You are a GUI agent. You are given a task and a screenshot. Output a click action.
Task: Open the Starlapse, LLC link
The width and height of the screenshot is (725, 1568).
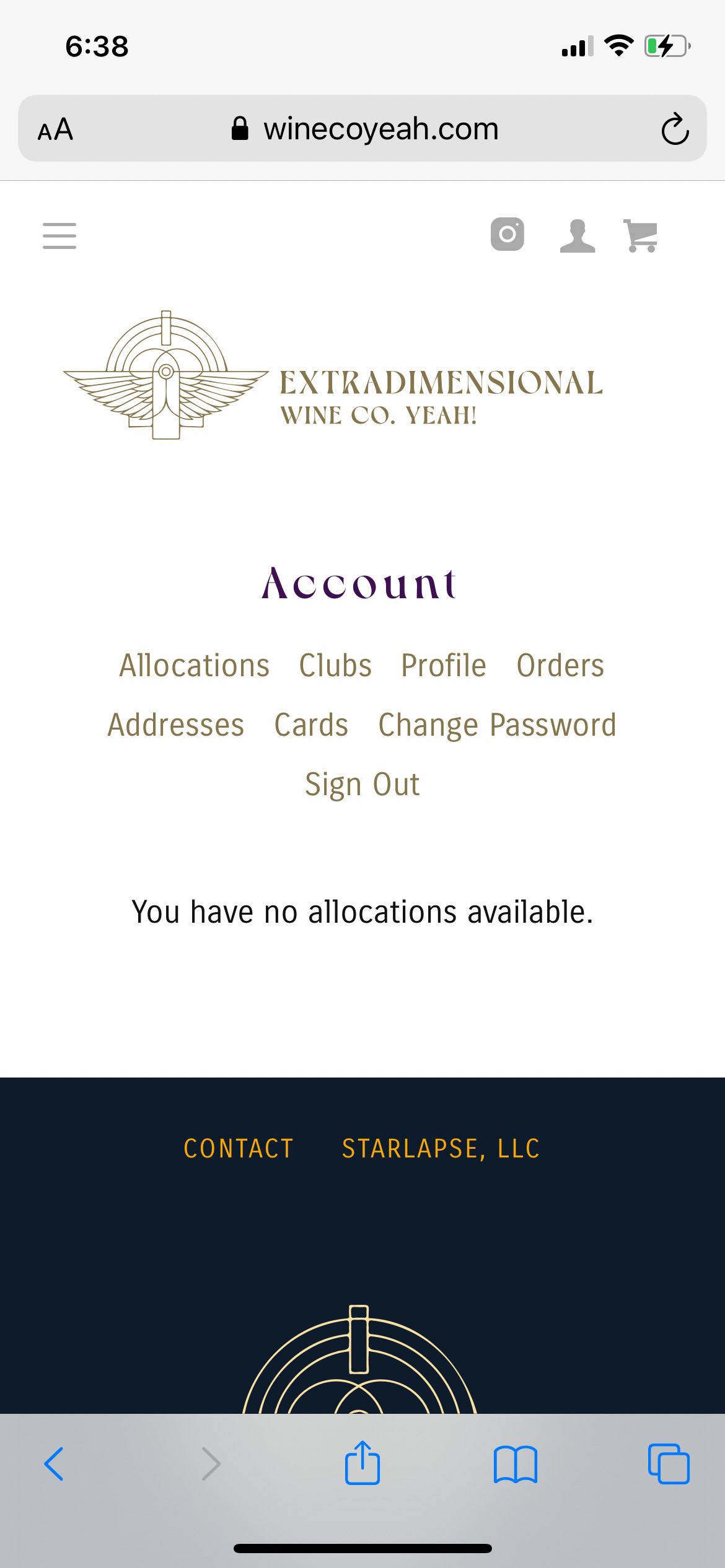pyautogui.click(x=441, y=1149)
